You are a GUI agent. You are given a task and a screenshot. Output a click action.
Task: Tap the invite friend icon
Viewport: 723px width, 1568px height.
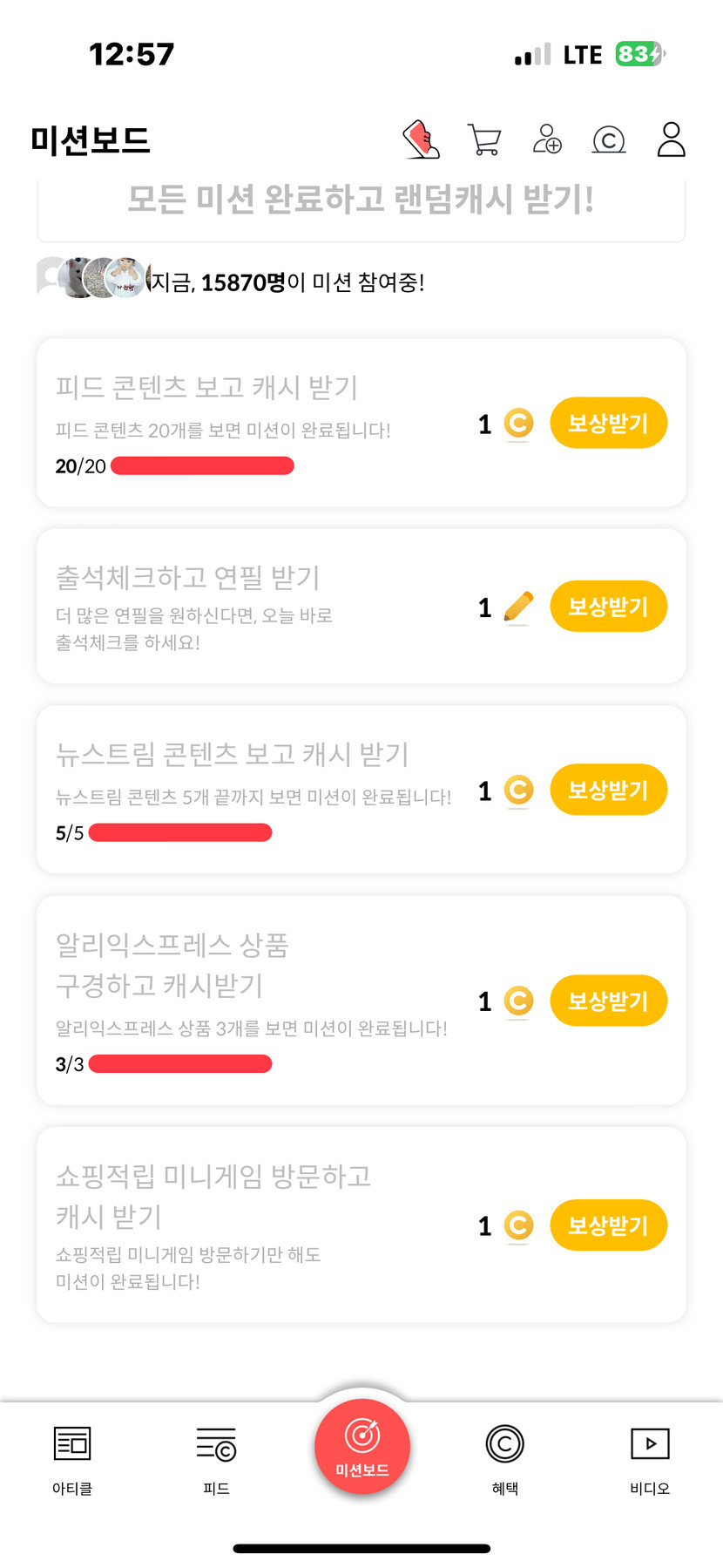coord(547,139)
